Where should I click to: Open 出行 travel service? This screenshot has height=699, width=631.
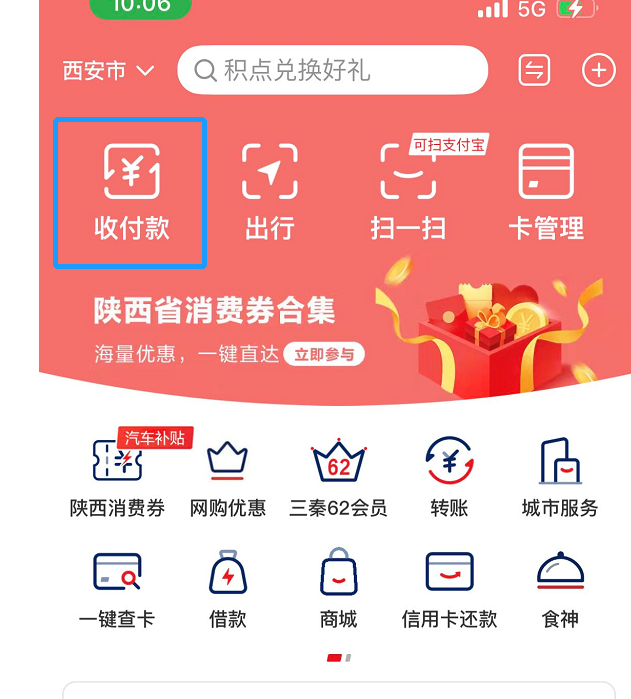pyautogui.click(x=270, y=191)
